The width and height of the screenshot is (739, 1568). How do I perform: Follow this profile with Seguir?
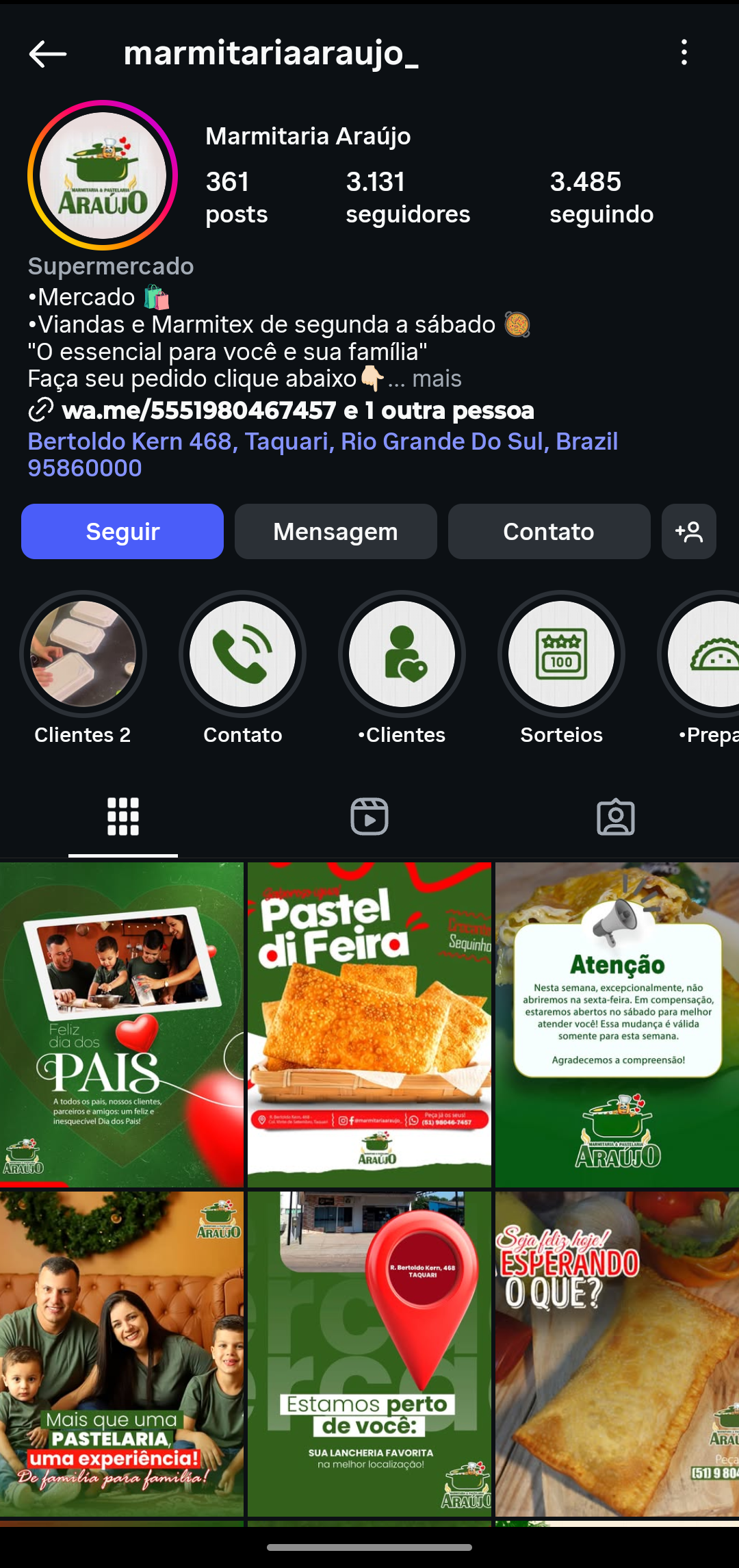point(122,532)
